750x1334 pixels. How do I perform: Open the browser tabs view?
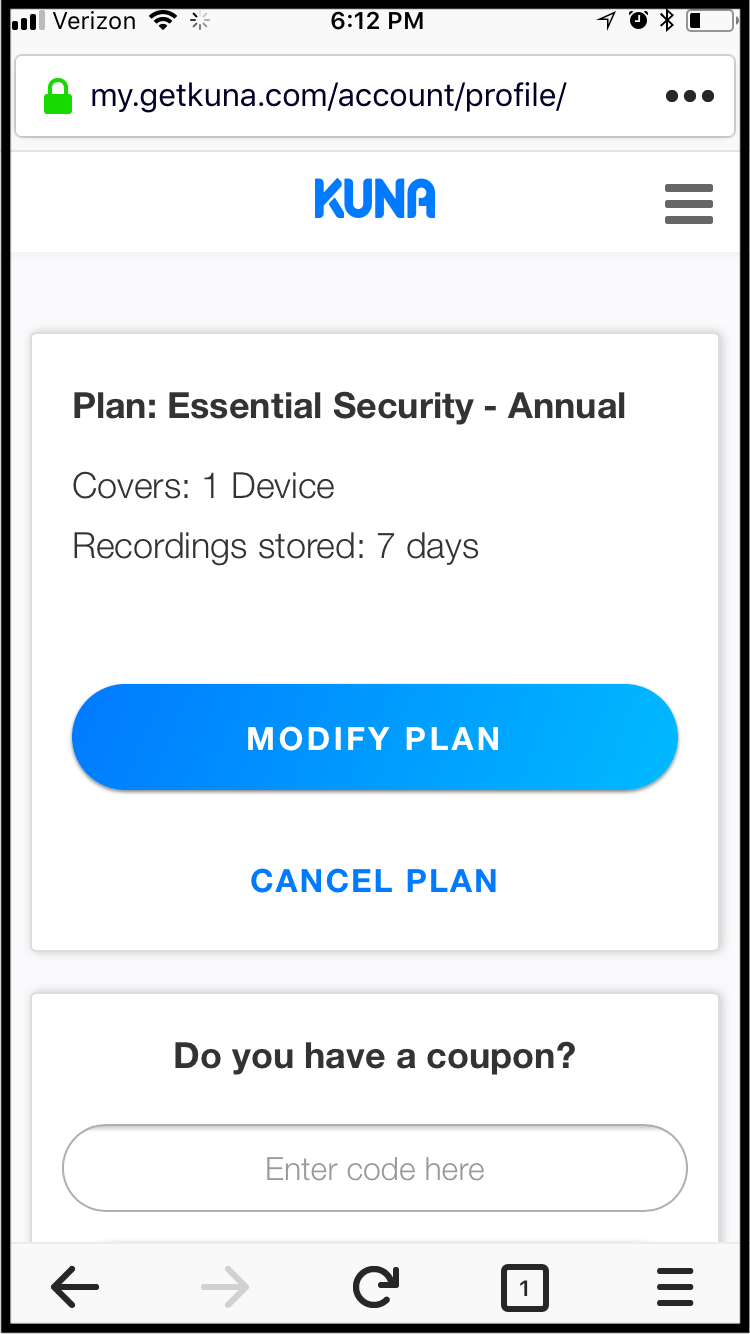click(525, 1288)
